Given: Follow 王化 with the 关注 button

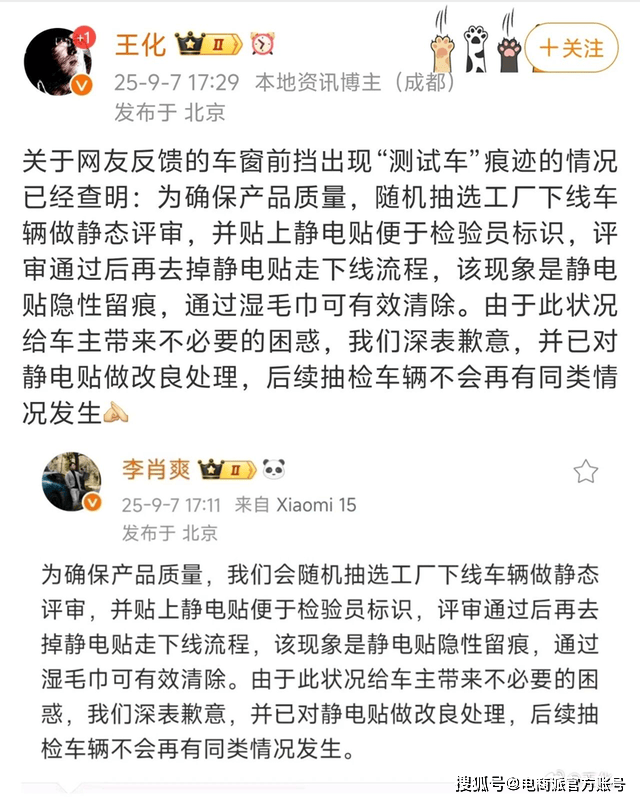Looking at the screenshot, I should click(x=572, y=47).
